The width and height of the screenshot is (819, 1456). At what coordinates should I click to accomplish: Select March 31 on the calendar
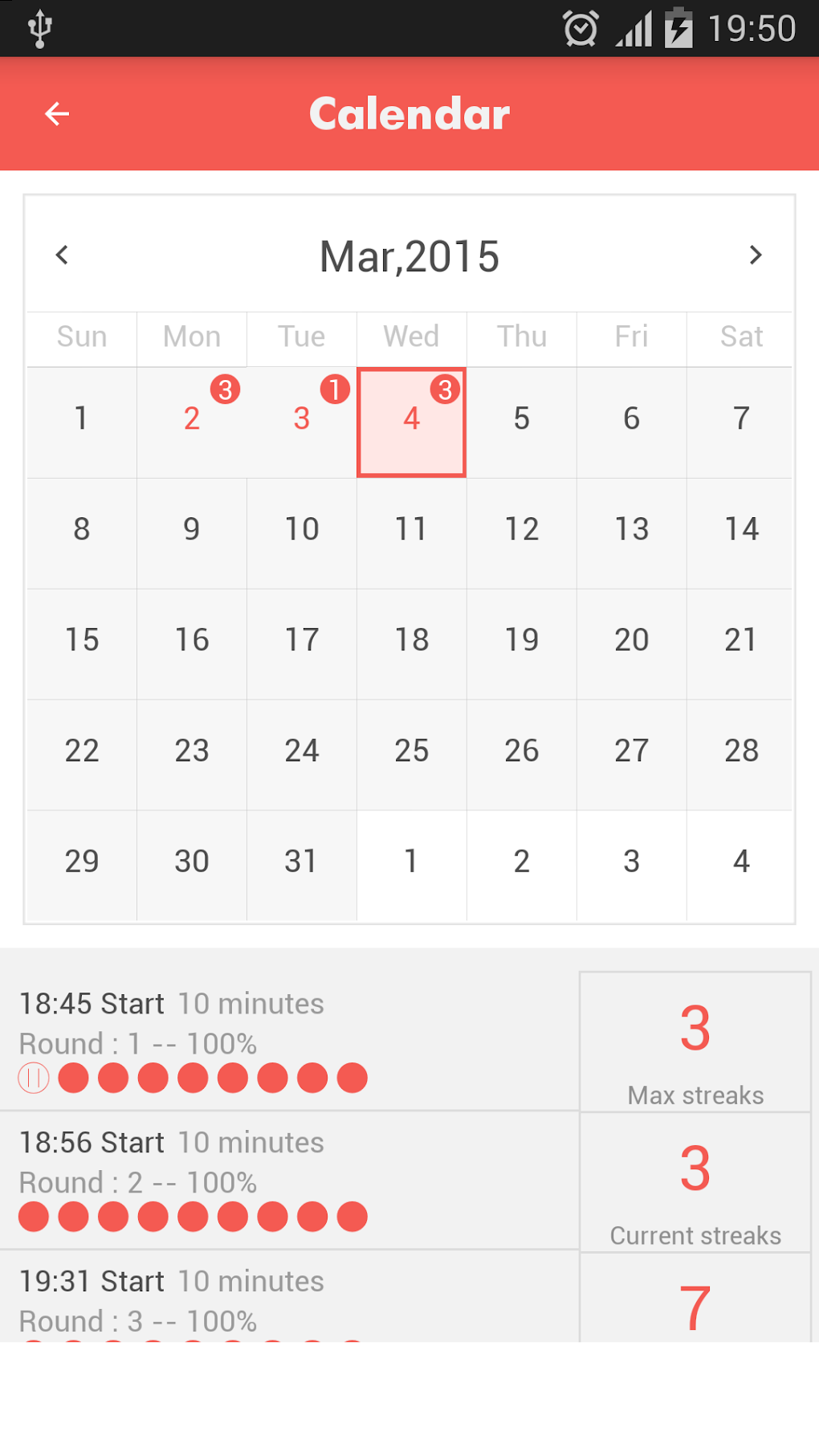302,866
